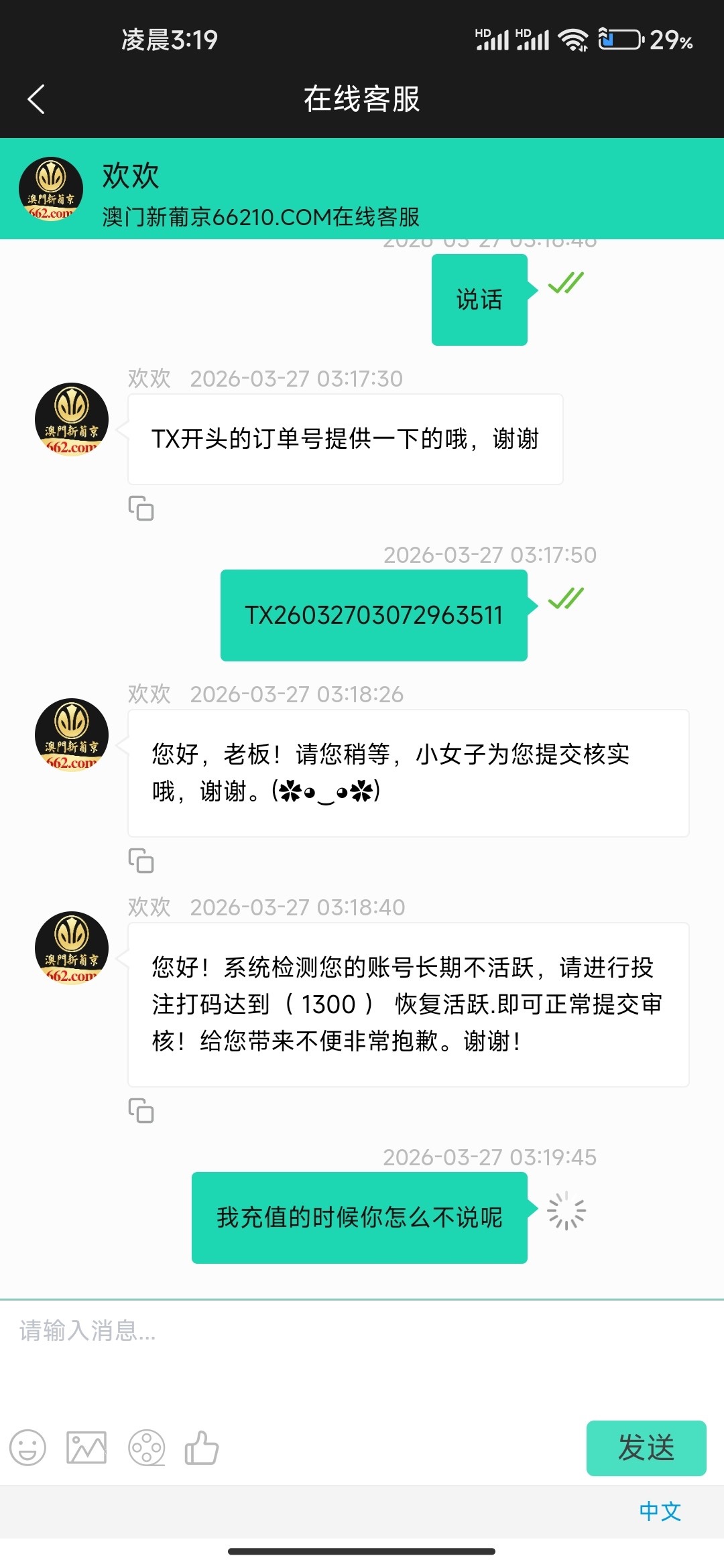
Task: Go back from 在线客服 chat
Action: tap(36, 99)
